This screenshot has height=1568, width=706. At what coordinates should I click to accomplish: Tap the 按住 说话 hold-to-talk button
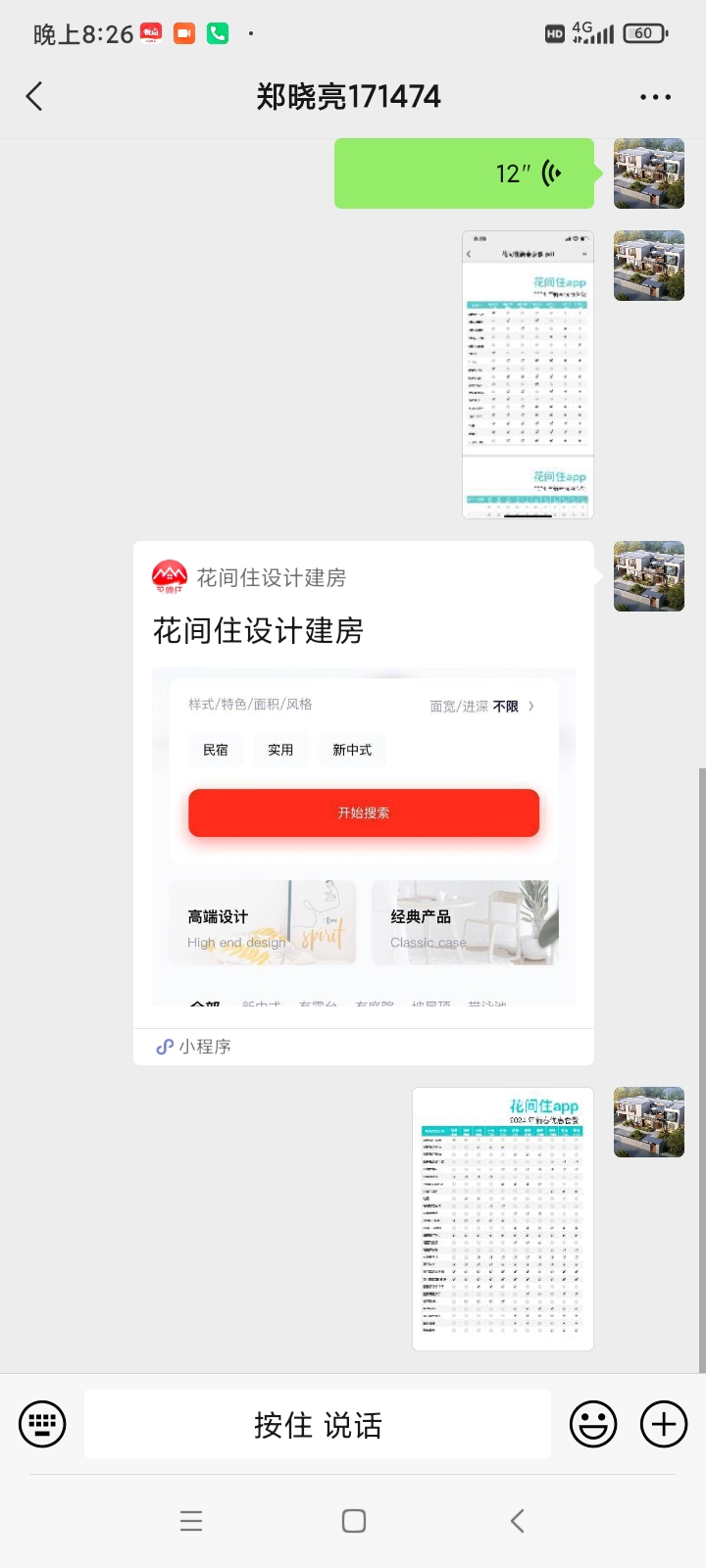tap(318, 1424)
